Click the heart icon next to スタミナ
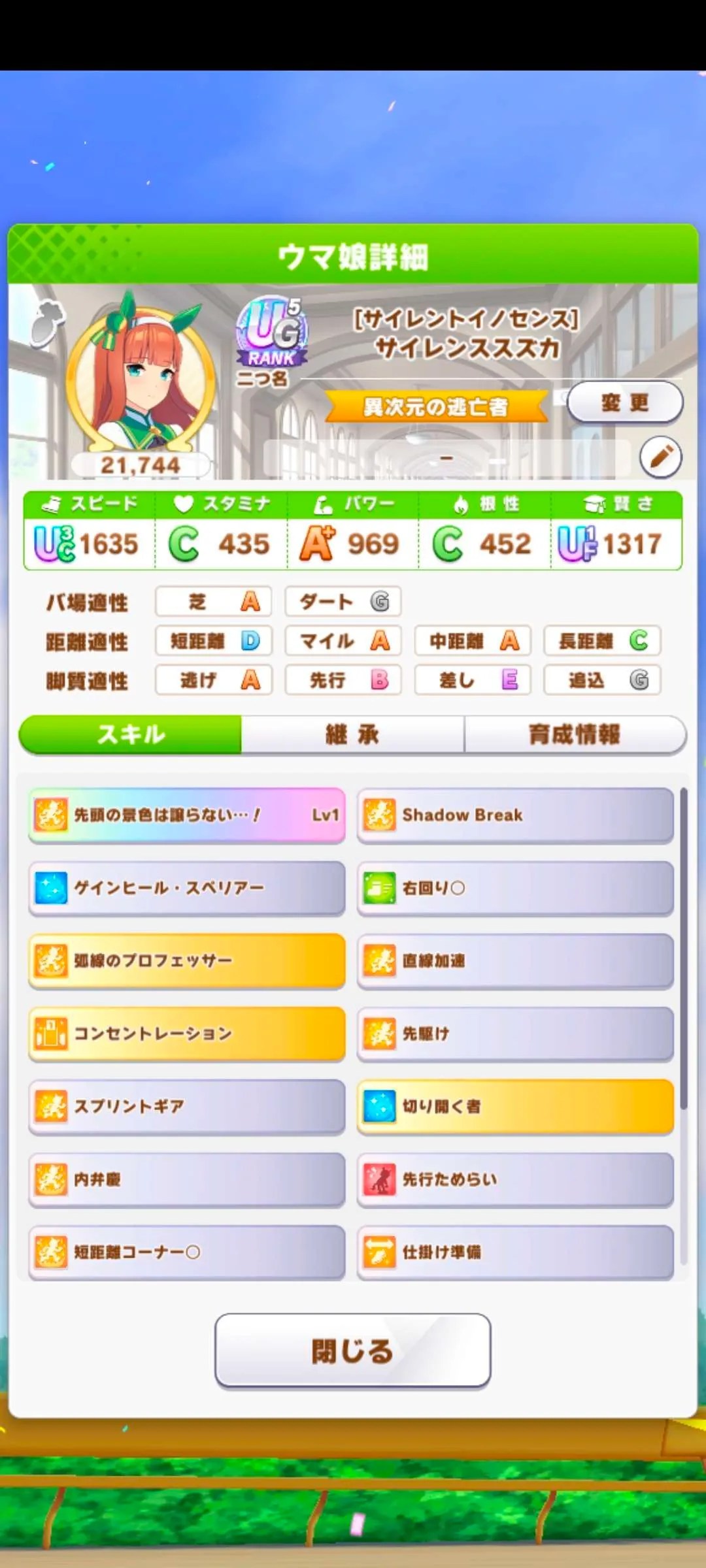Screen dimensions: 706x1568 pos(183,503)
